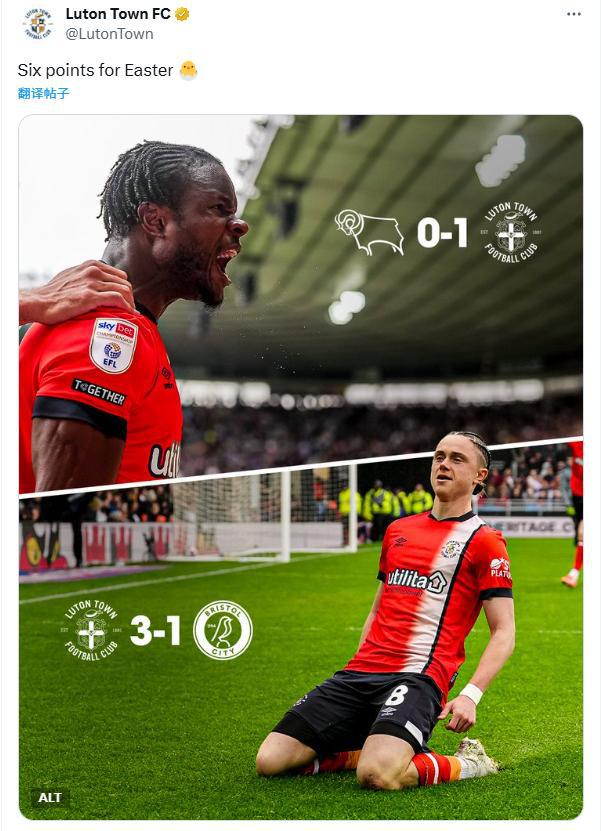The width and height of the screenshot is (601, 831).
Task: Open Luton Town FC profile avatar
Action: point(38,23)
